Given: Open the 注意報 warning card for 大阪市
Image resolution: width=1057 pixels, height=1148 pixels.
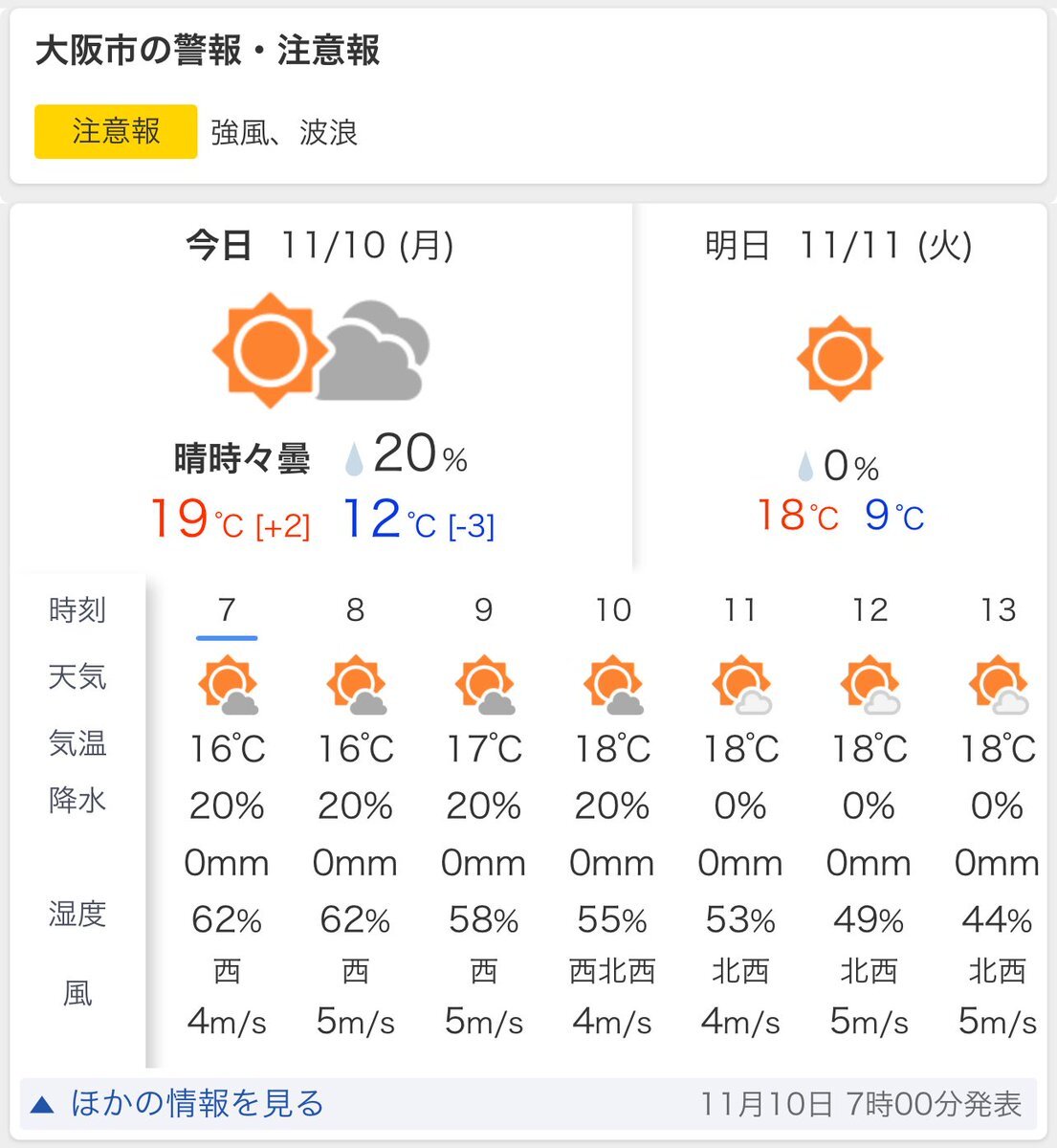Looking at the screenshot, I should click(x=528, y=97).
